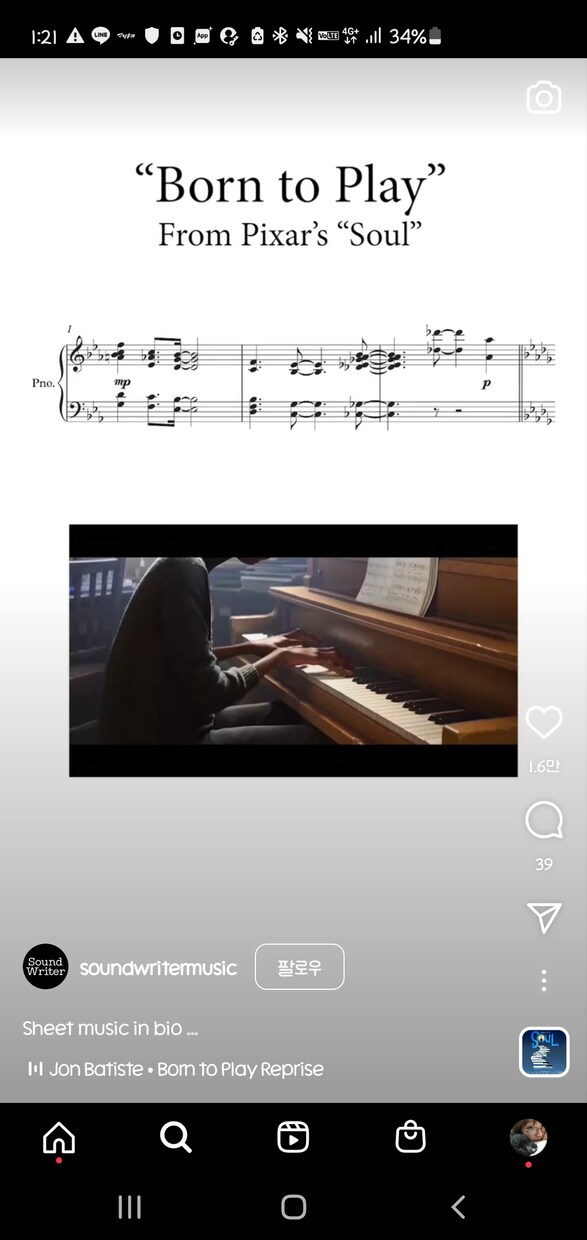587x1240 pixels.
Task: Follow soundwritermusic with the 팔로우 button
Action: click(299, 967)
